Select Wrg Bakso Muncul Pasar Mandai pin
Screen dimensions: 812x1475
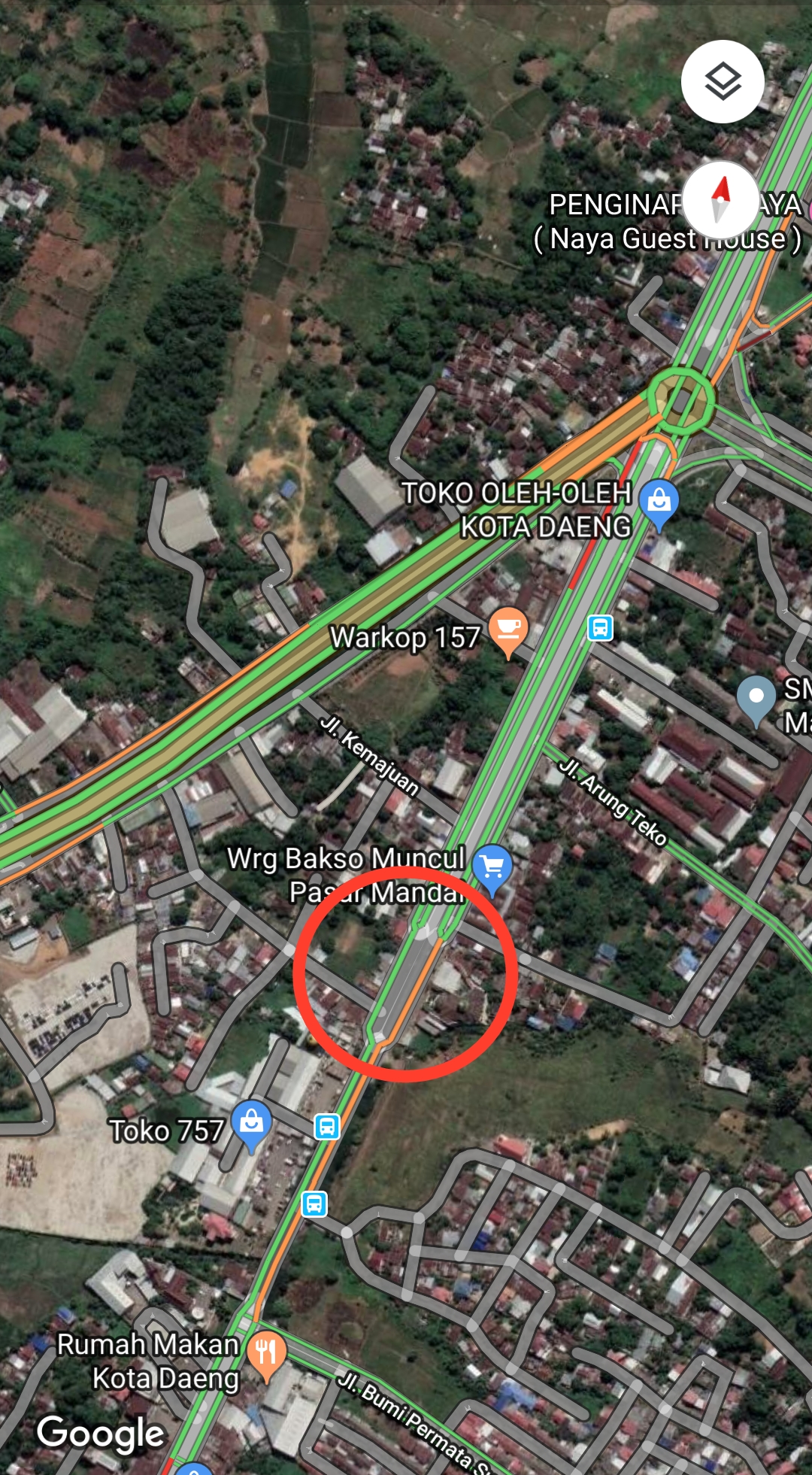(x=492, y=867)
